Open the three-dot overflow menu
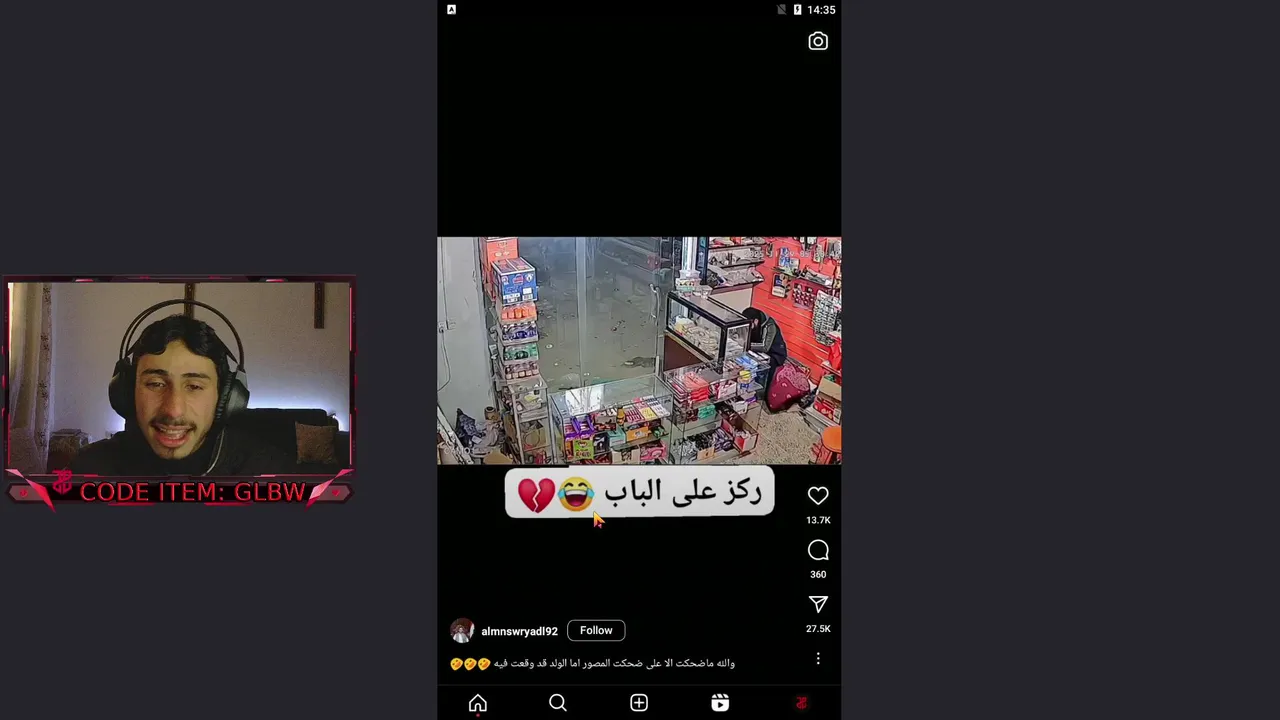1280x720 pixels. point(818,659)
